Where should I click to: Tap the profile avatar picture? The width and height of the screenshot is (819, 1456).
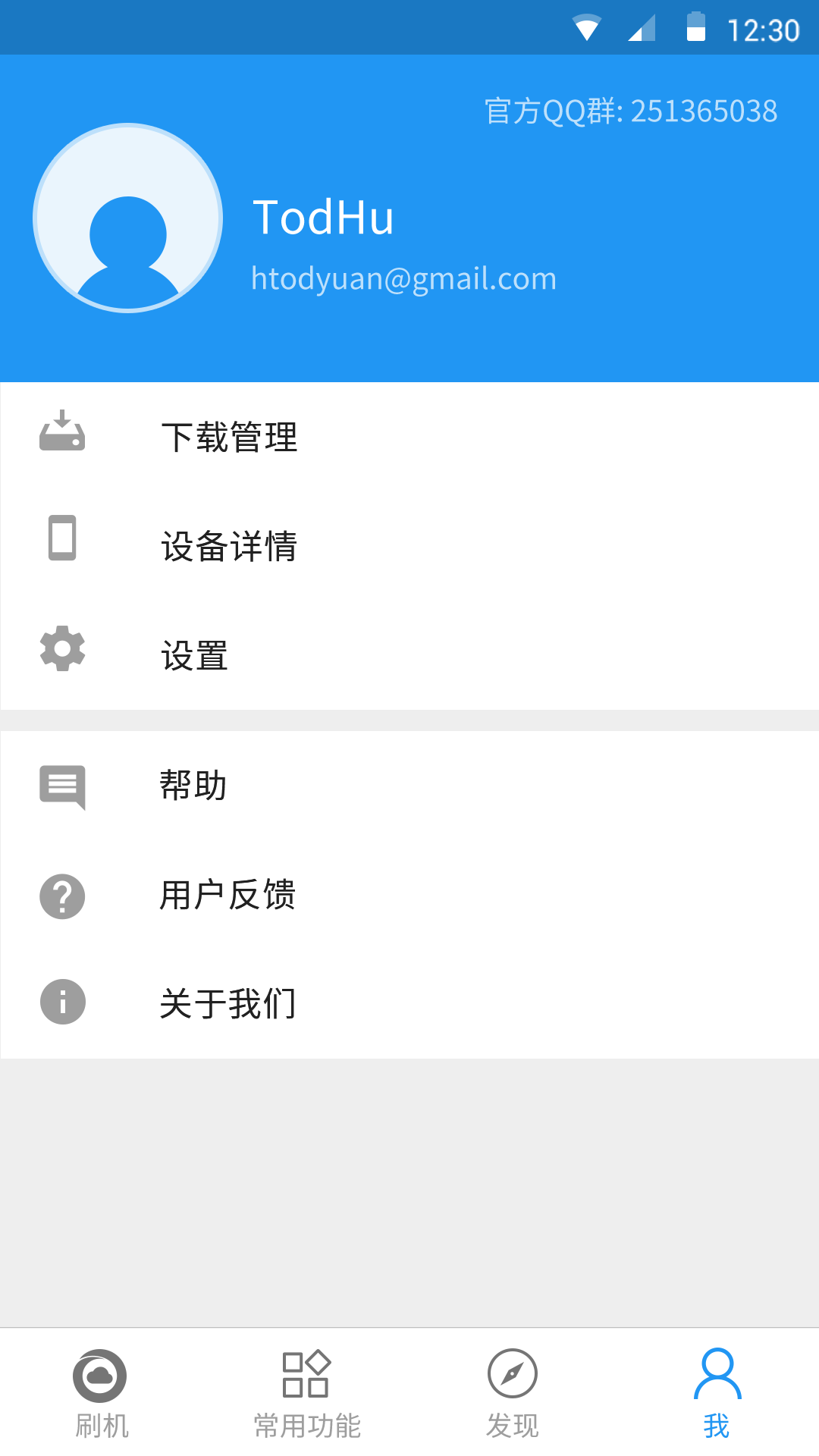[x=127, y=218]
